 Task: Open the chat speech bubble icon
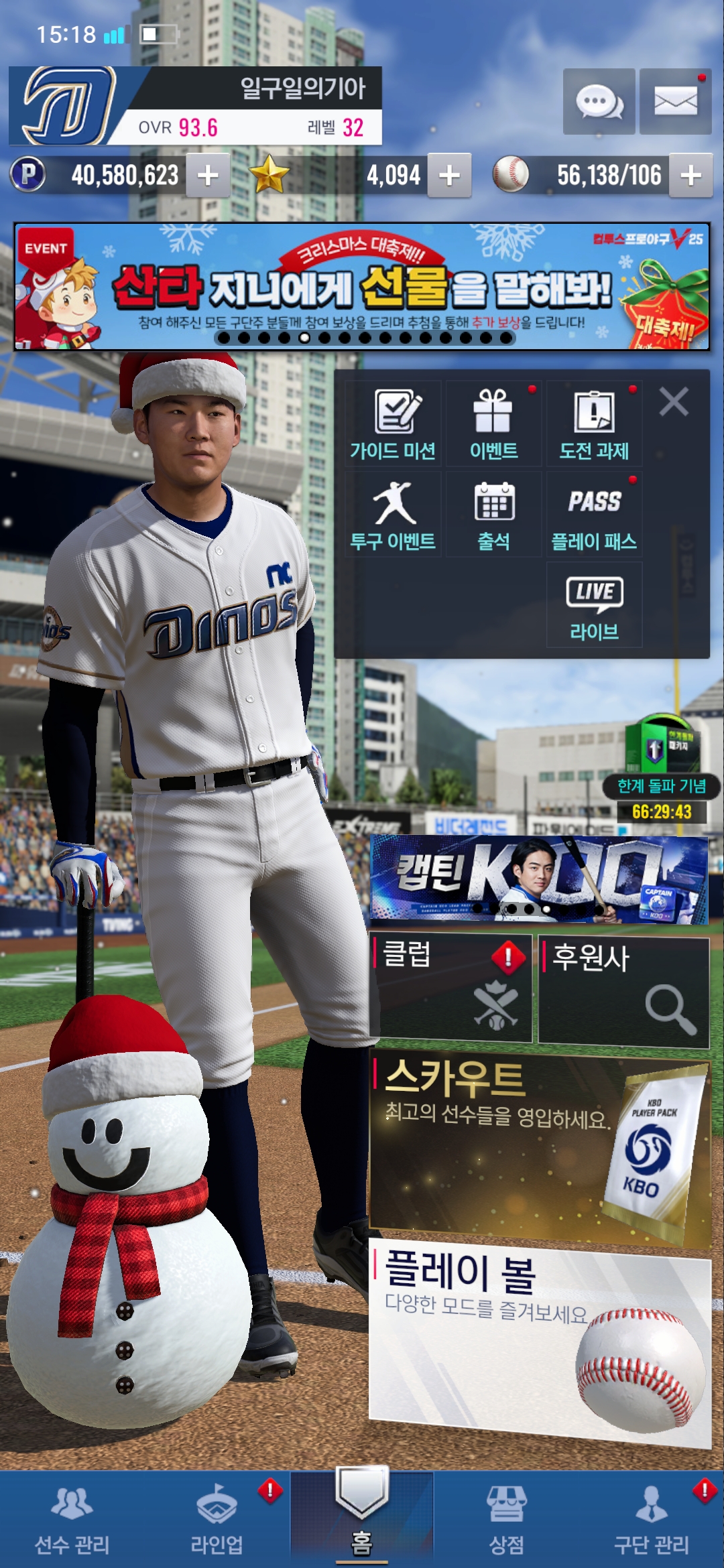tap(599, 102)
